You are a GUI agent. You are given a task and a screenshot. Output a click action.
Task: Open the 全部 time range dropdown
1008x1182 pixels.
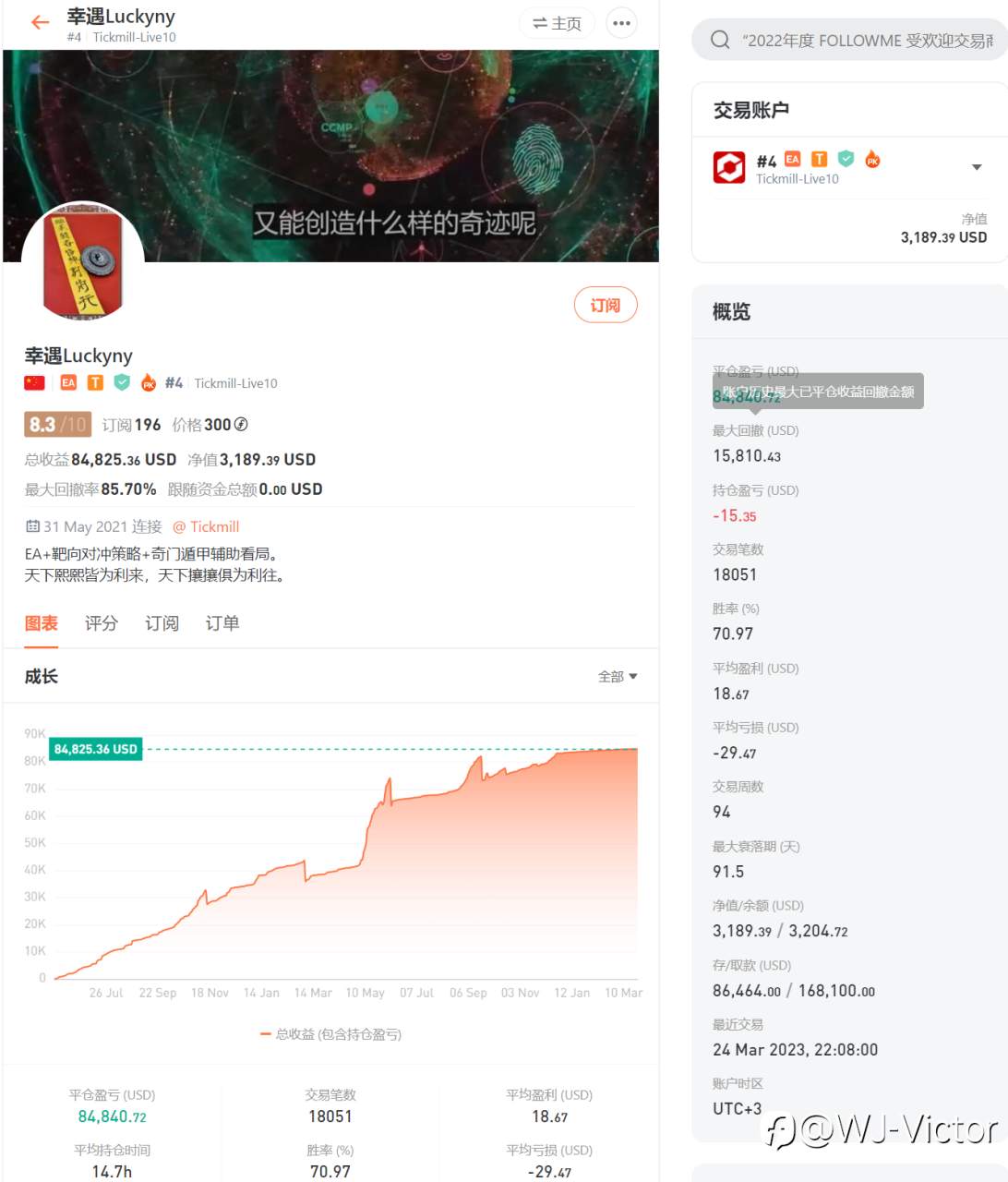(617, 677)
